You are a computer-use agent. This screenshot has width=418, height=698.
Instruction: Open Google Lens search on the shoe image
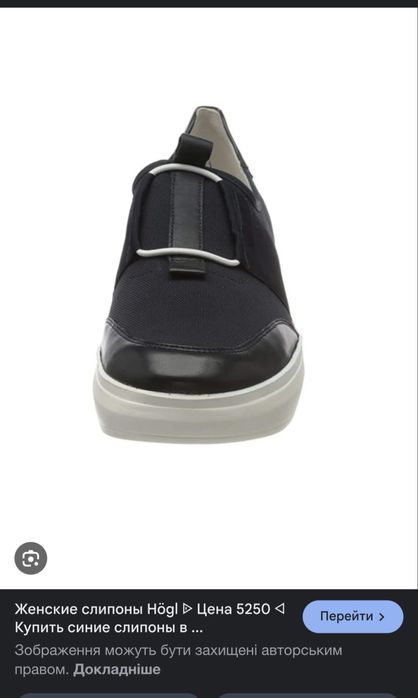pos(31,558)
